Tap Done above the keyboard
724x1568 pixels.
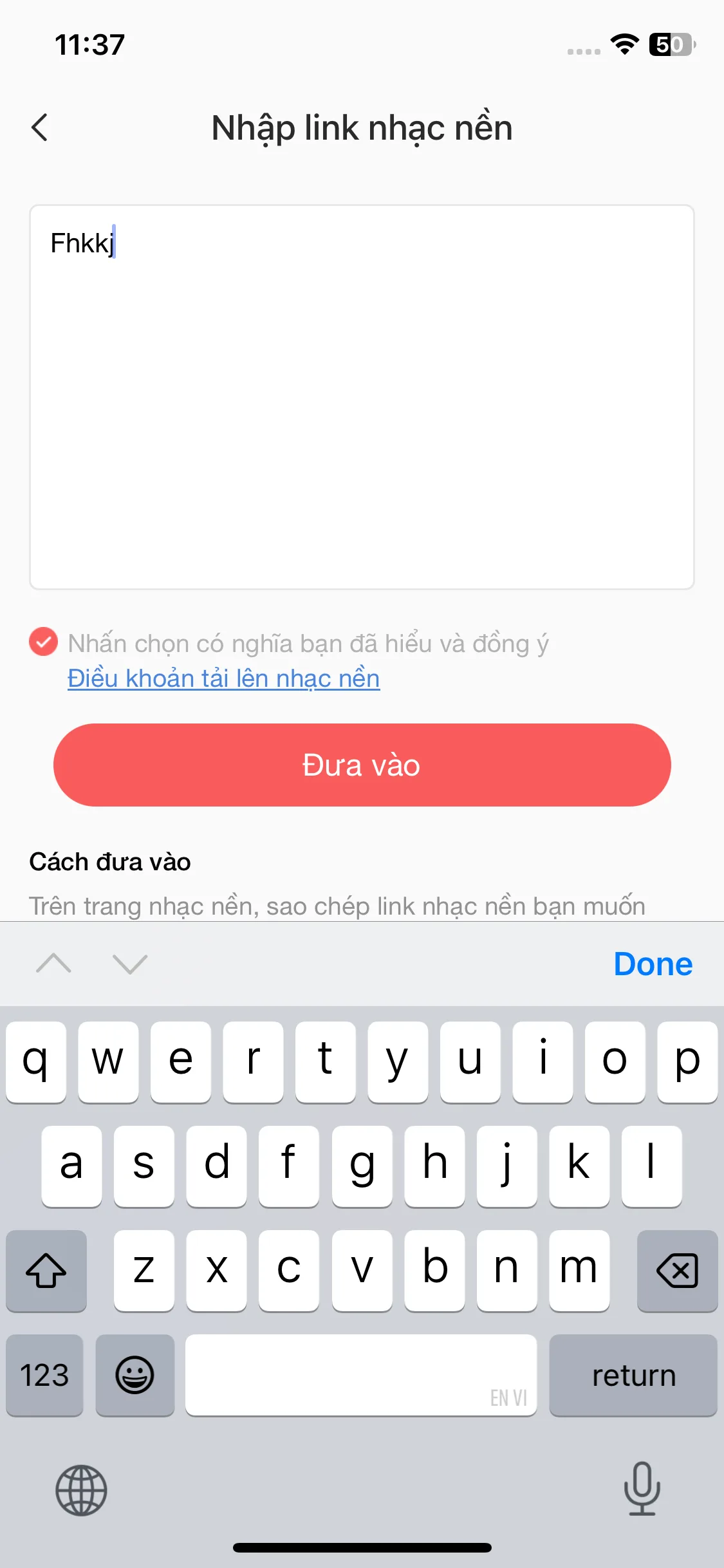[x=653, y=964]
